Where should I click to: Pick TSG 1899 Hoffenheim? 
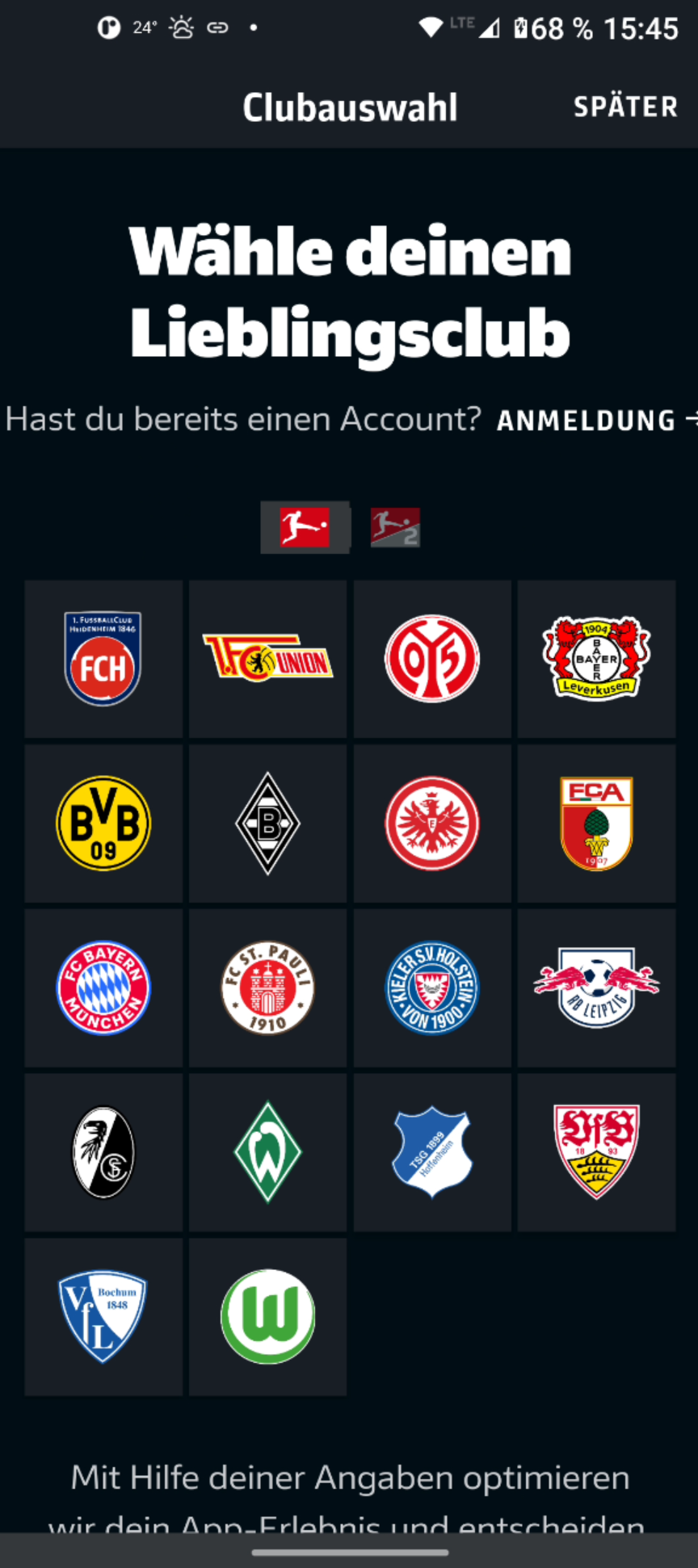click(432, 1152)
